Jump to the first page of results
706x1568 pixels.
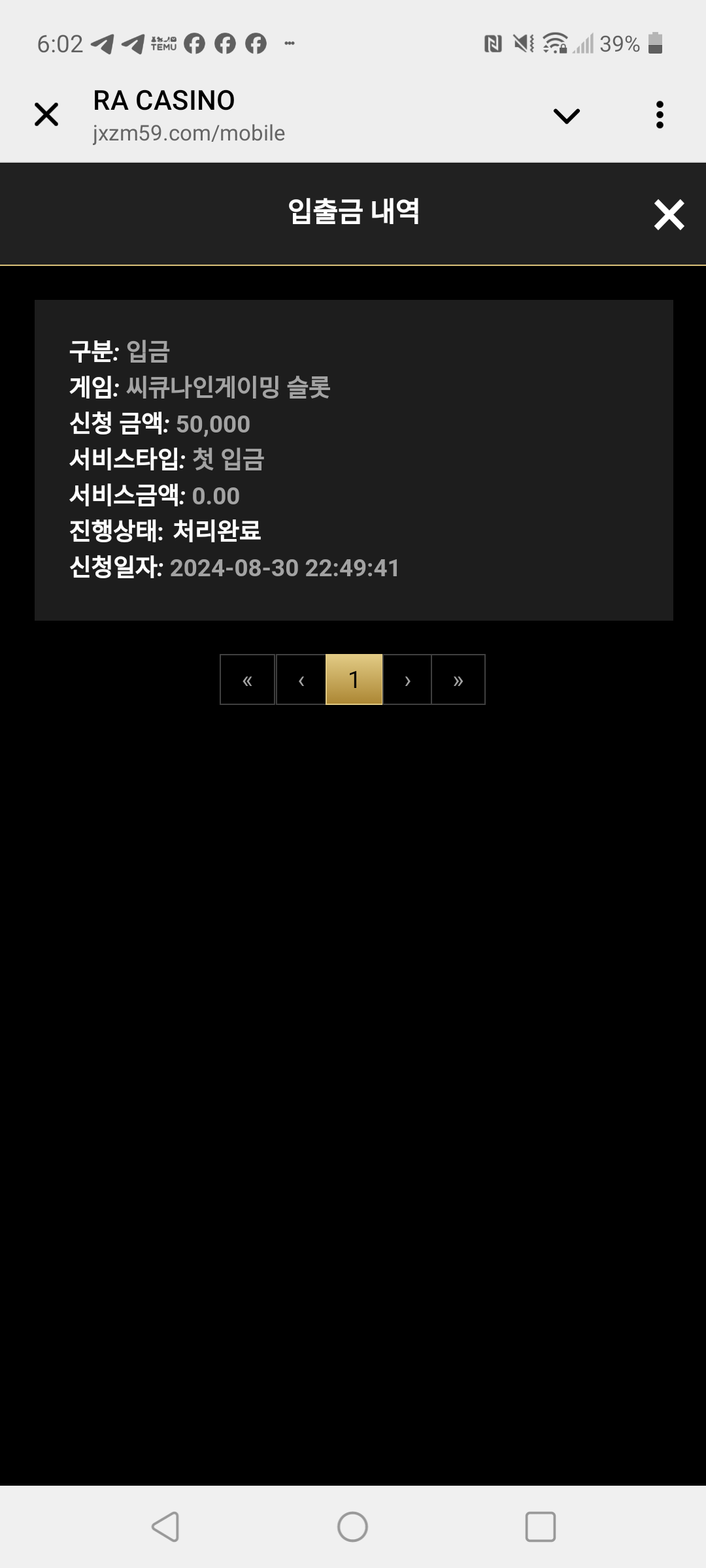click(x=247, y=680)
